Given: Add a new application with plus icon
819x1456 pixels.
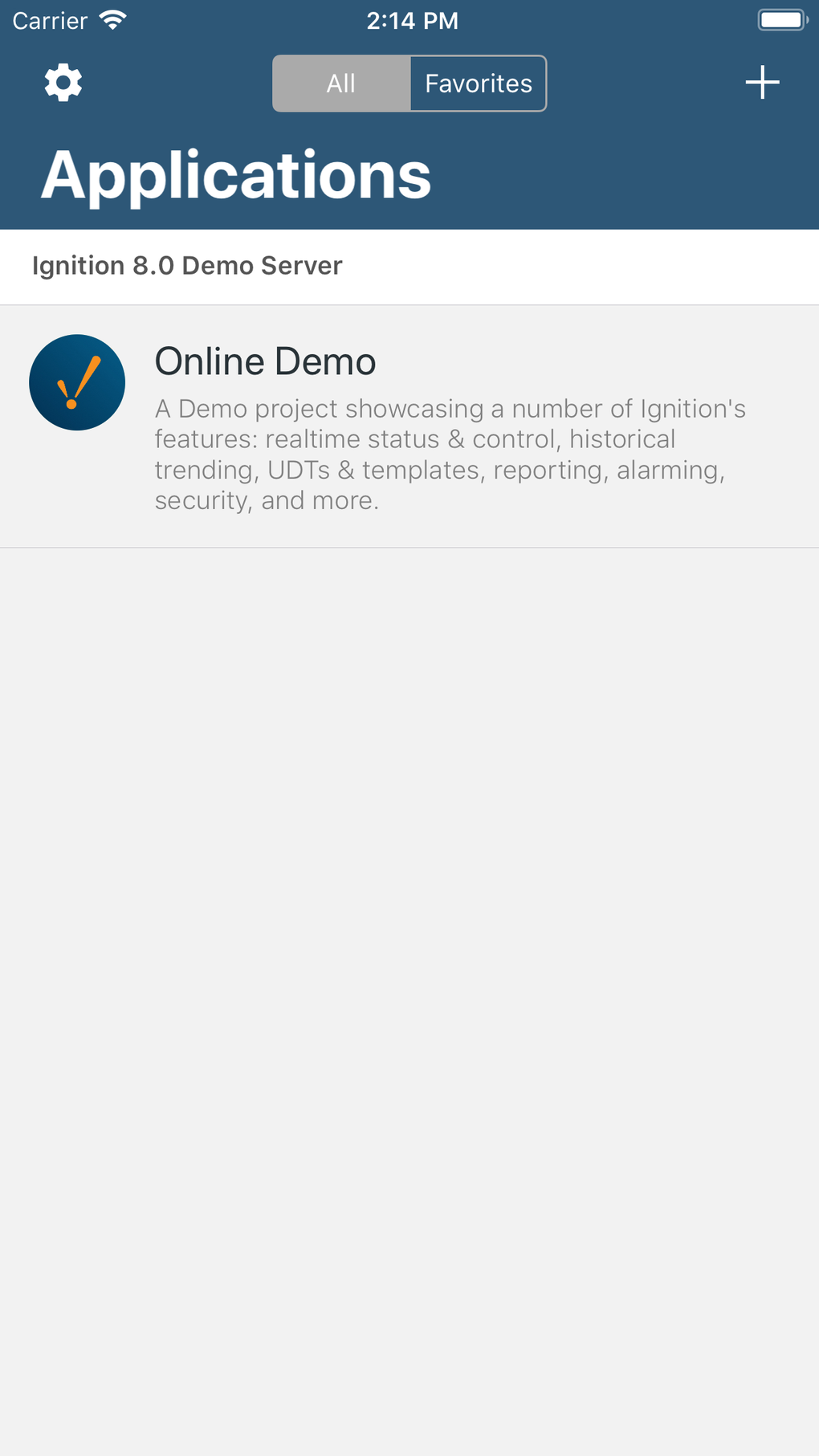Looking at the screenshot, I should click(x=762, y=83).
